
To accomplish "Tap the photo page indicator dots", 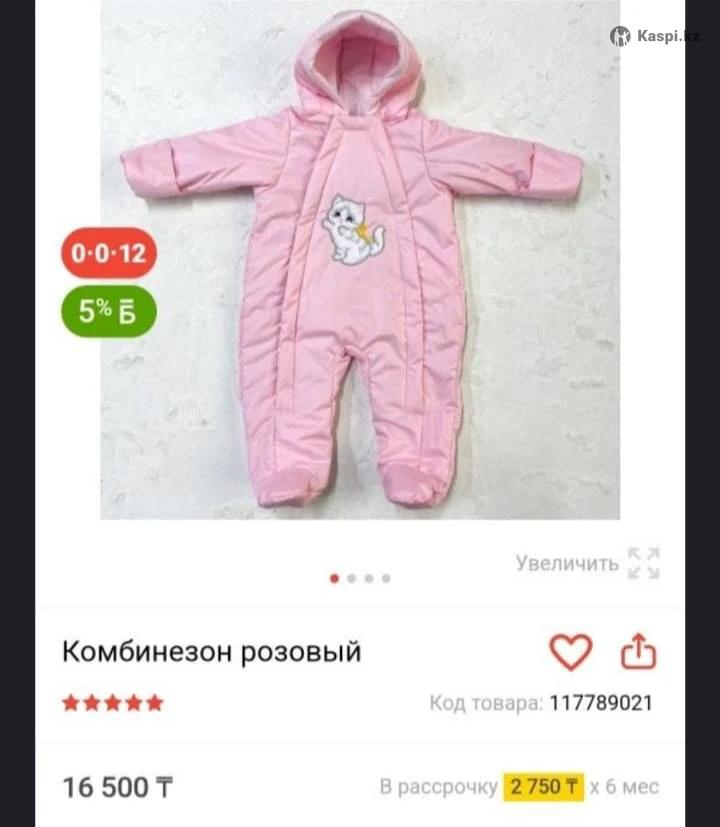I will pos(360,578).
